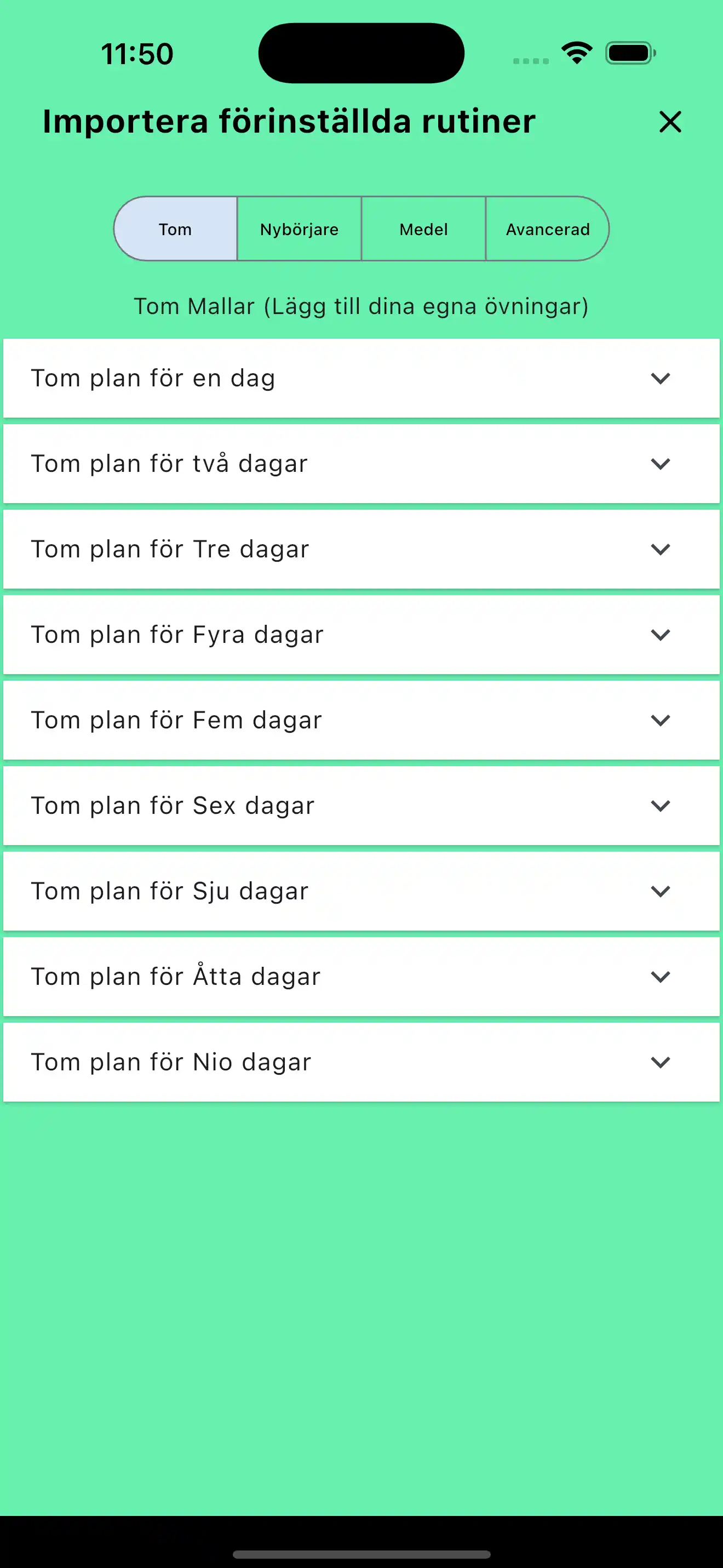
Task: Switch to the Avancerad tab
Action: [x=547, y=229]
